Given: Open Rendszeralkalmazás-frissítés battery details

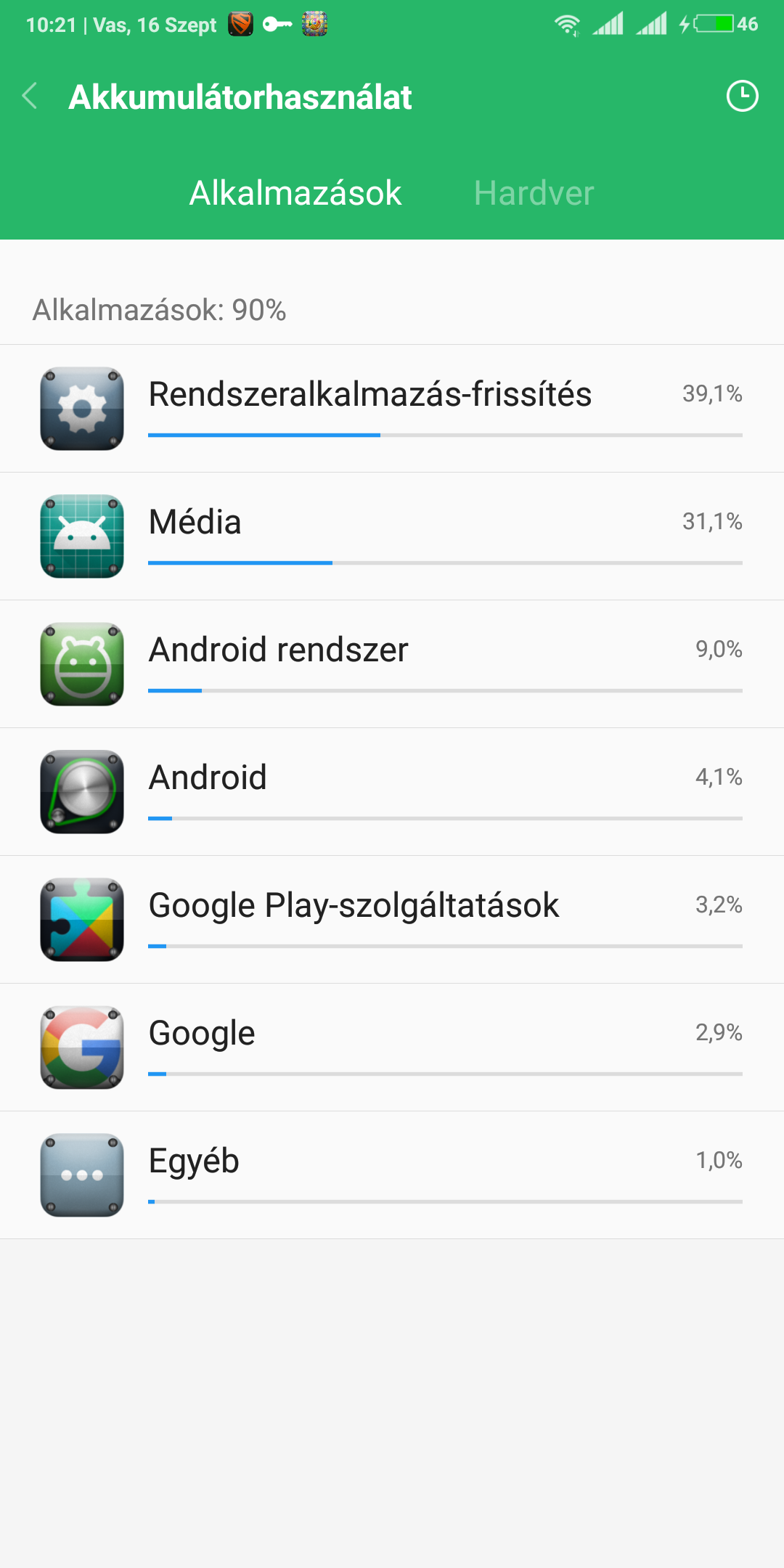Looking at the screenshot, I should tap(392, 409).
